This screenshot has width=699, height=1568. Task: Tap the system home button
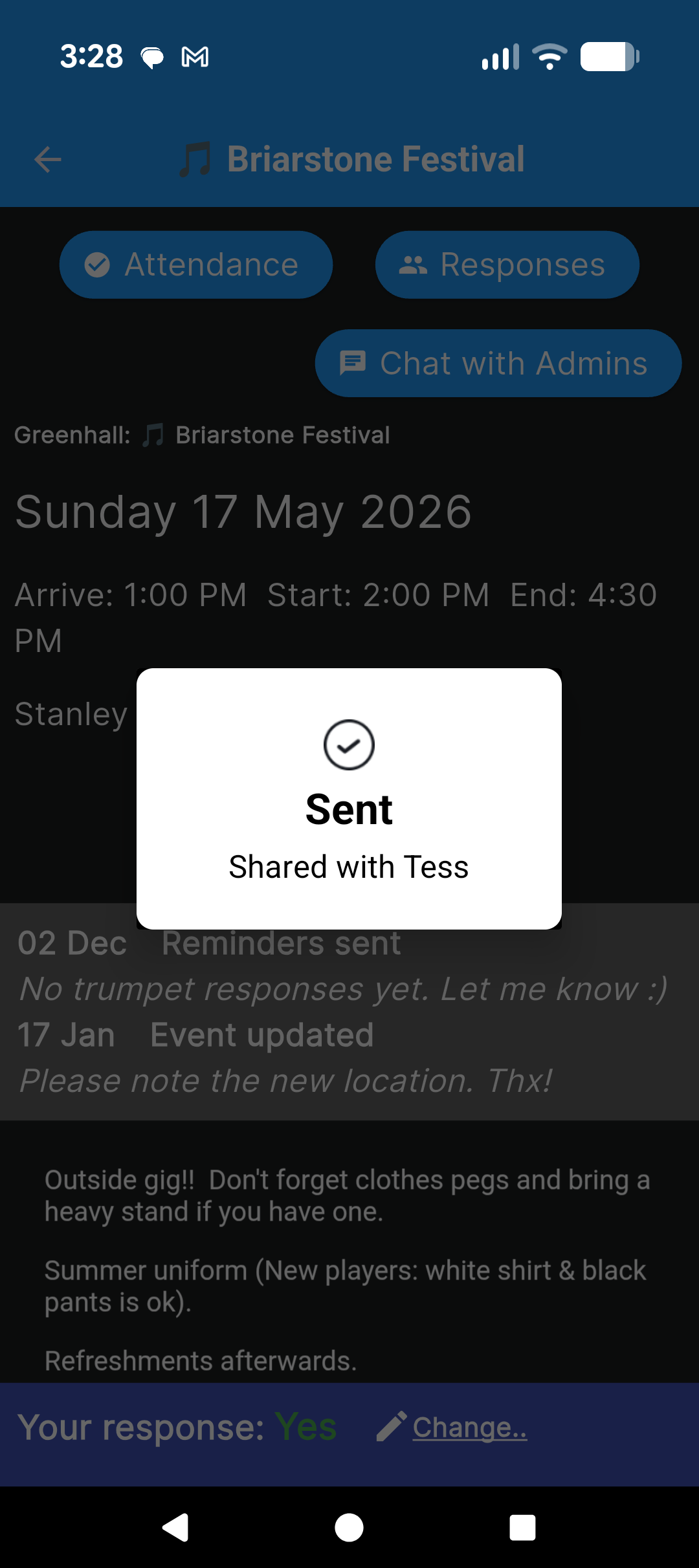(349, 1527)
